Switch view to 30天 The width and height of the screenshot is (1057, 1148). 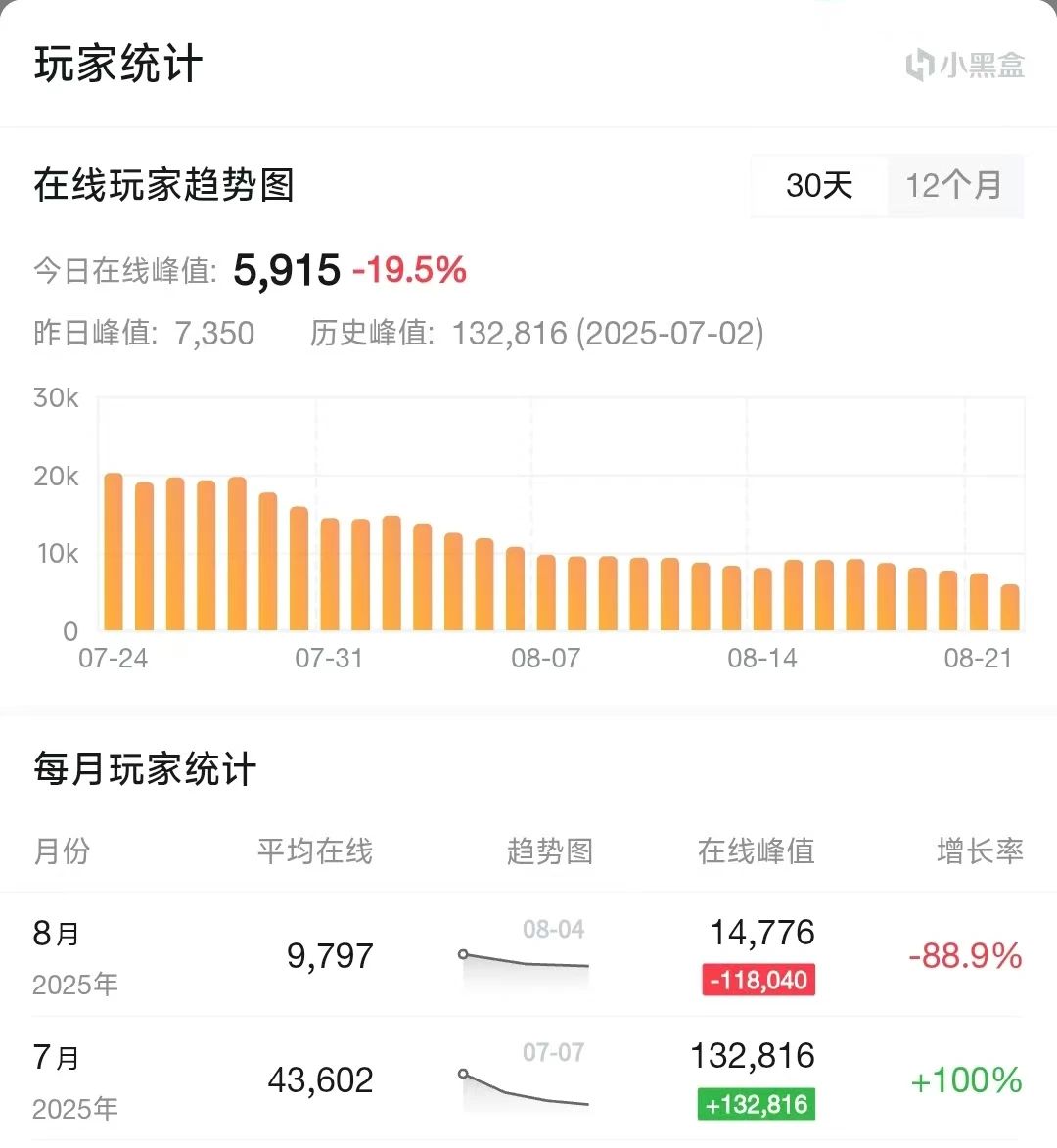coord(819,186)
